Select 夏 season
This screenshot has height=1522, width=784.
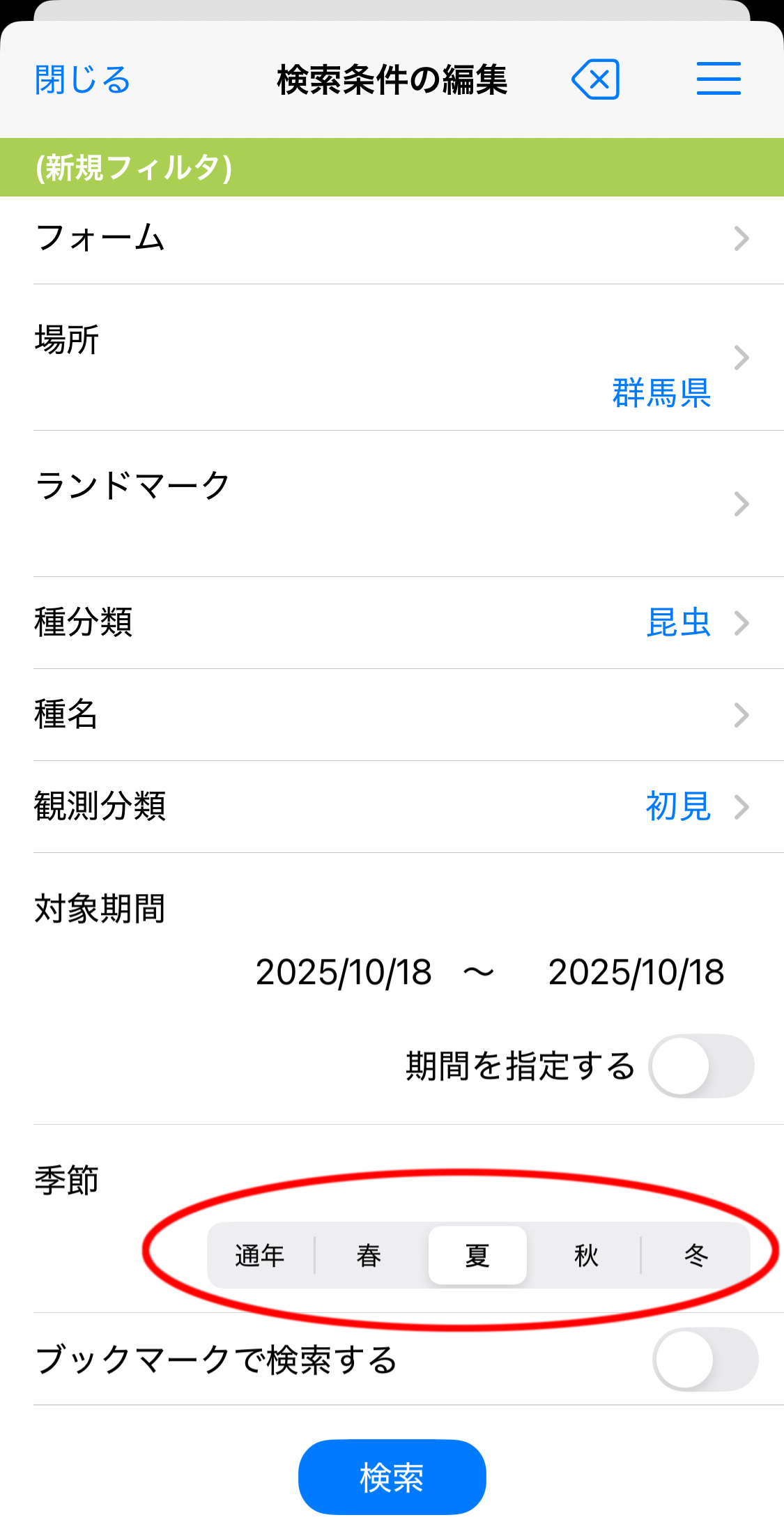477,1255
